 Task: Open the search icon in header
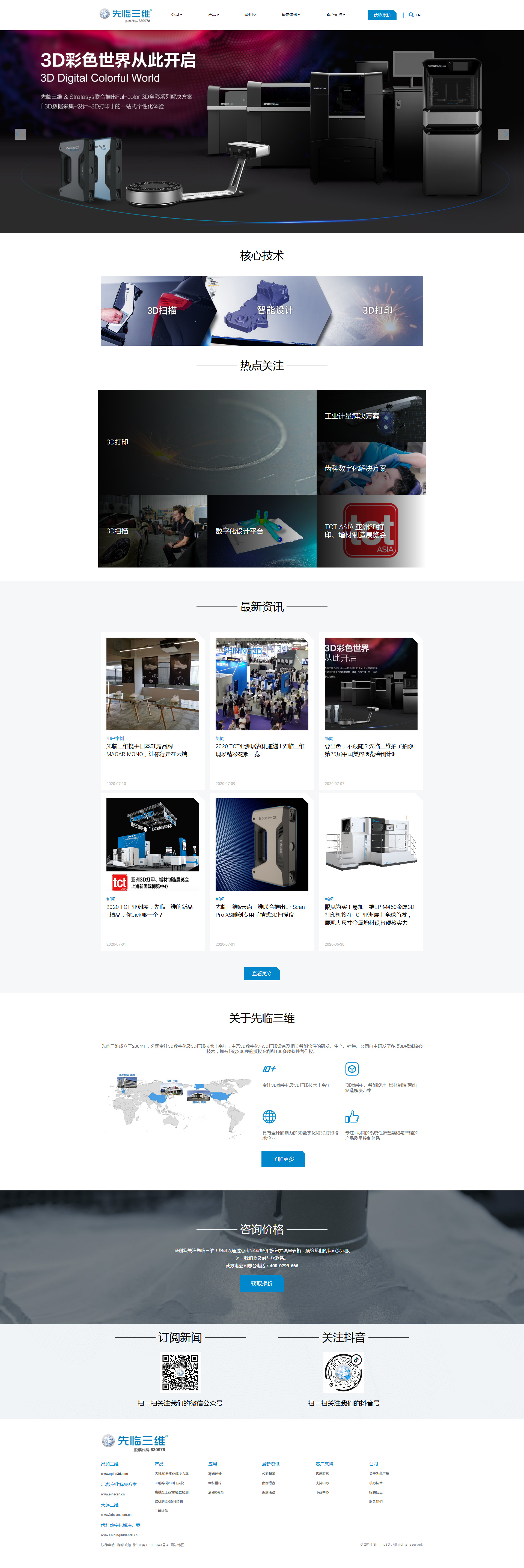tap(411, 15)
